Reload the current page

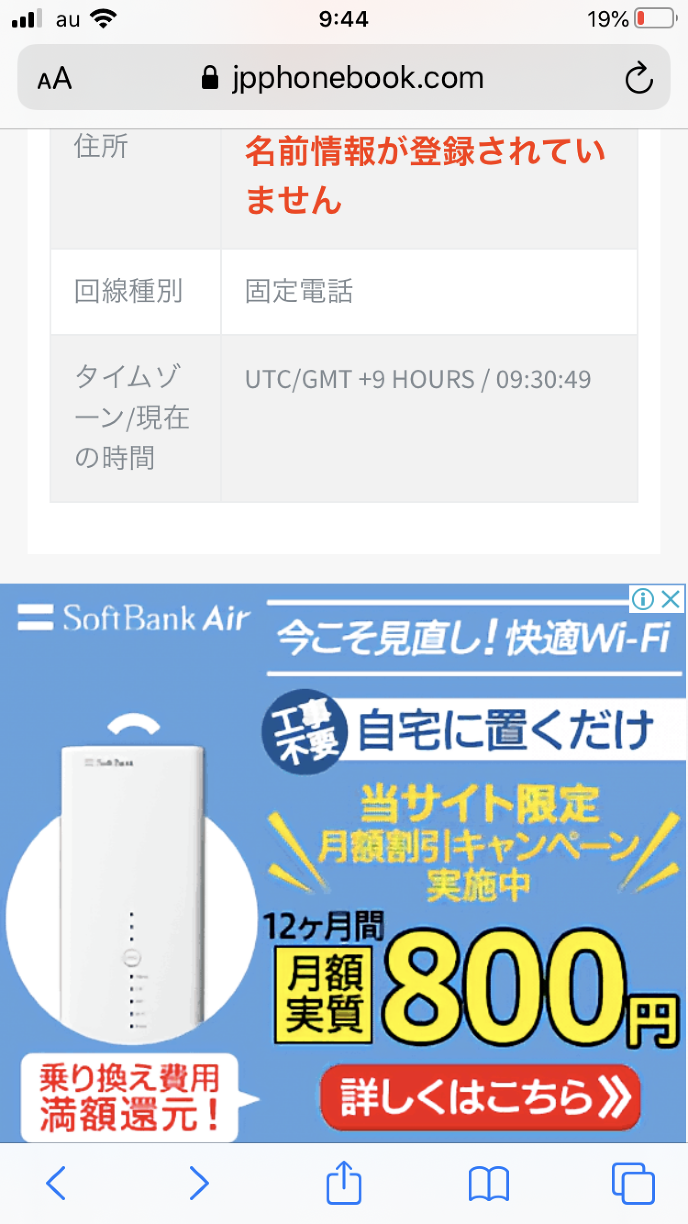638,79
